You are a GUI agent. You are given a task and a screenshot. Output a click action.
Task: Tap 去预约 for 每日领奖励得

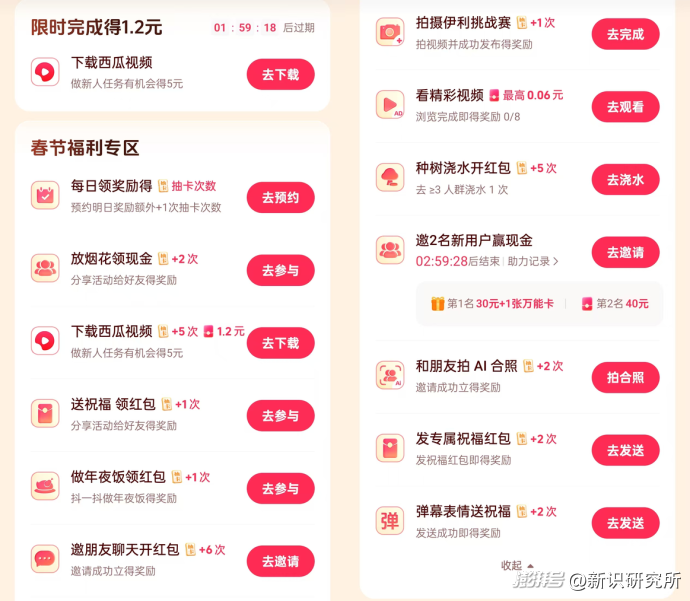pyautogui.click(x=280, y=198)
